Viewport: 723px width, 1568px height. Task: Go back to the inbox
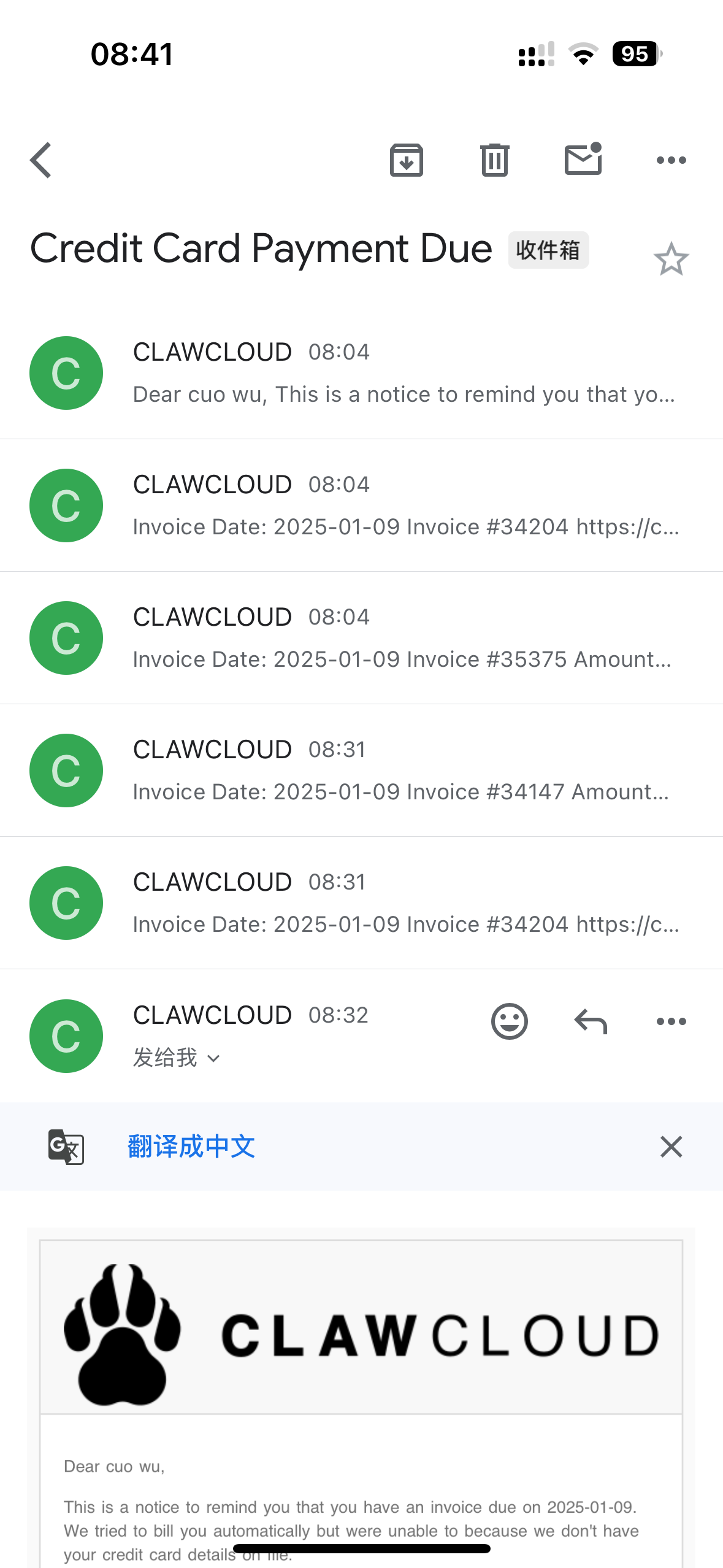point(41,160)
